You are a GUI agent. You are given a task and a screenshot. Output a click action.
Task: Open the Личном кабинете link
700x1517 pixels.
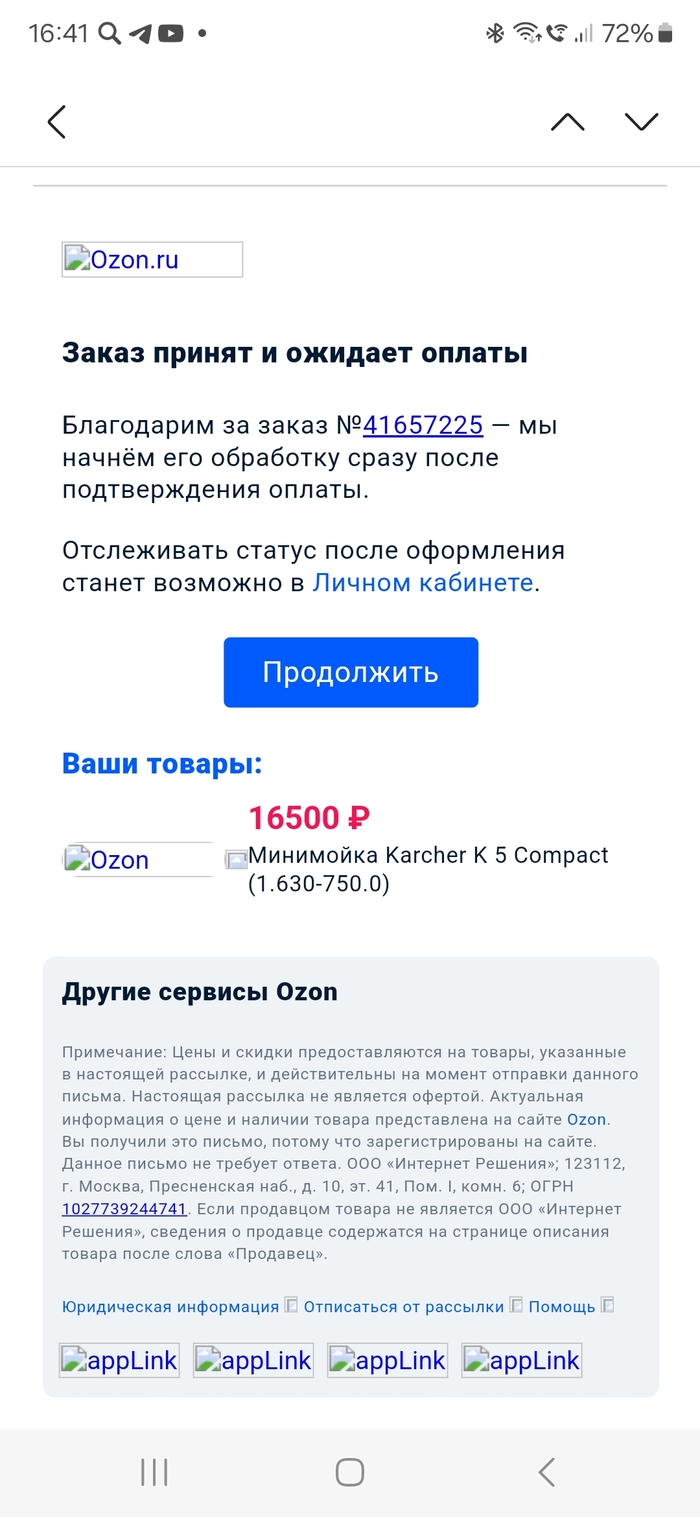click(423, 582)
